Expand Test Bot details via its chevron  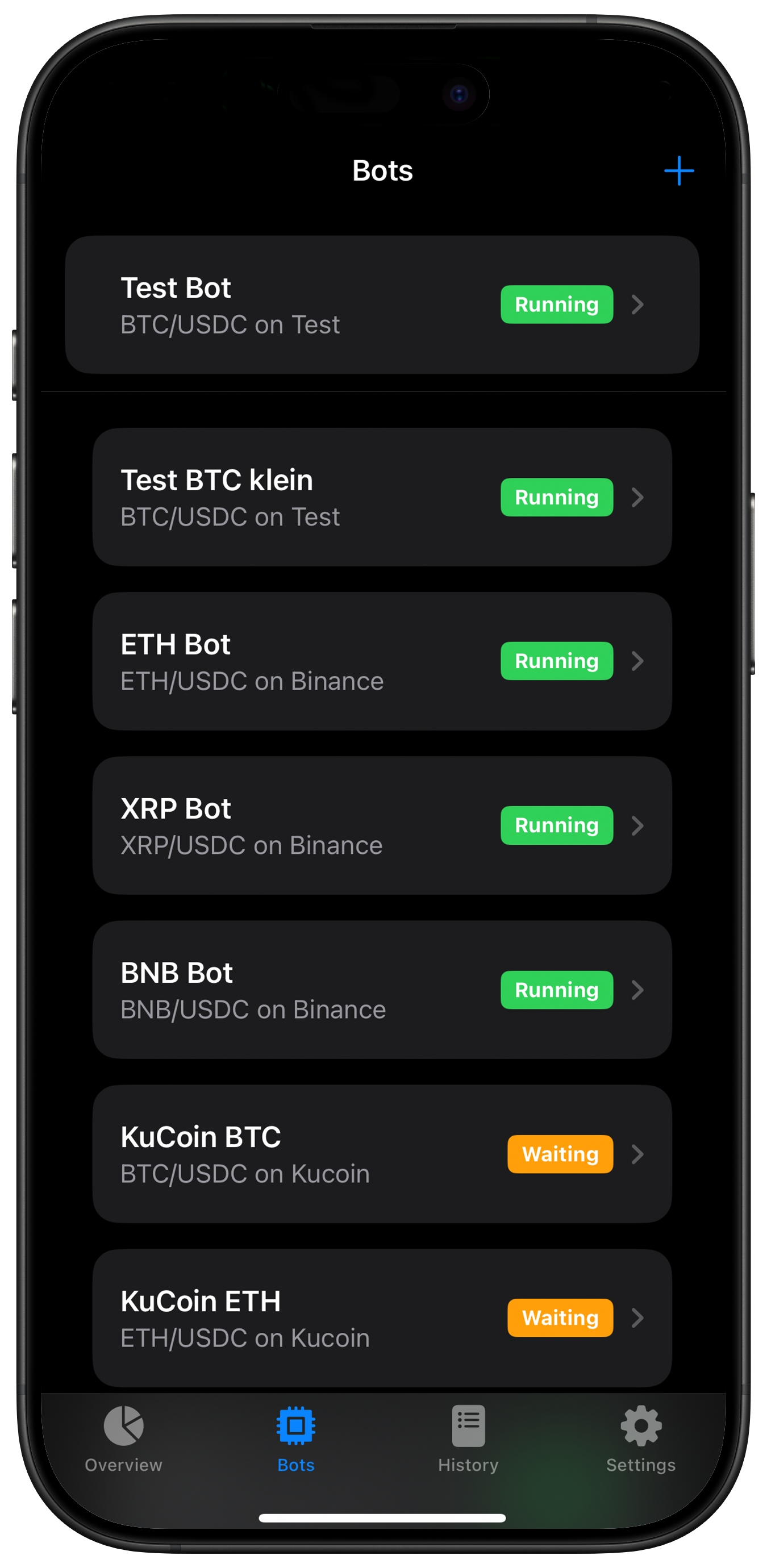coord(638,305)
